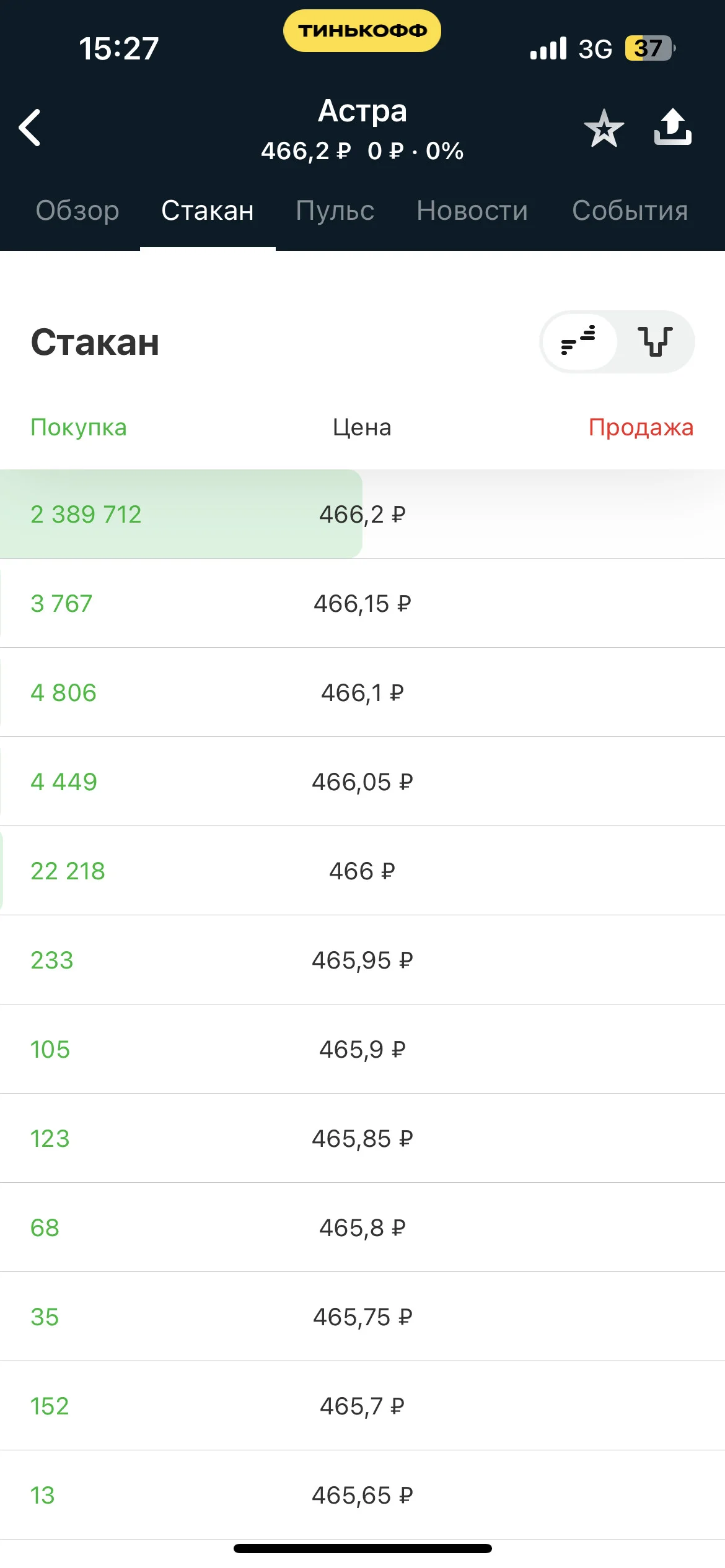
Task: Pick the 465,7 ₽ price level
Action: (x=362, y=1406)
